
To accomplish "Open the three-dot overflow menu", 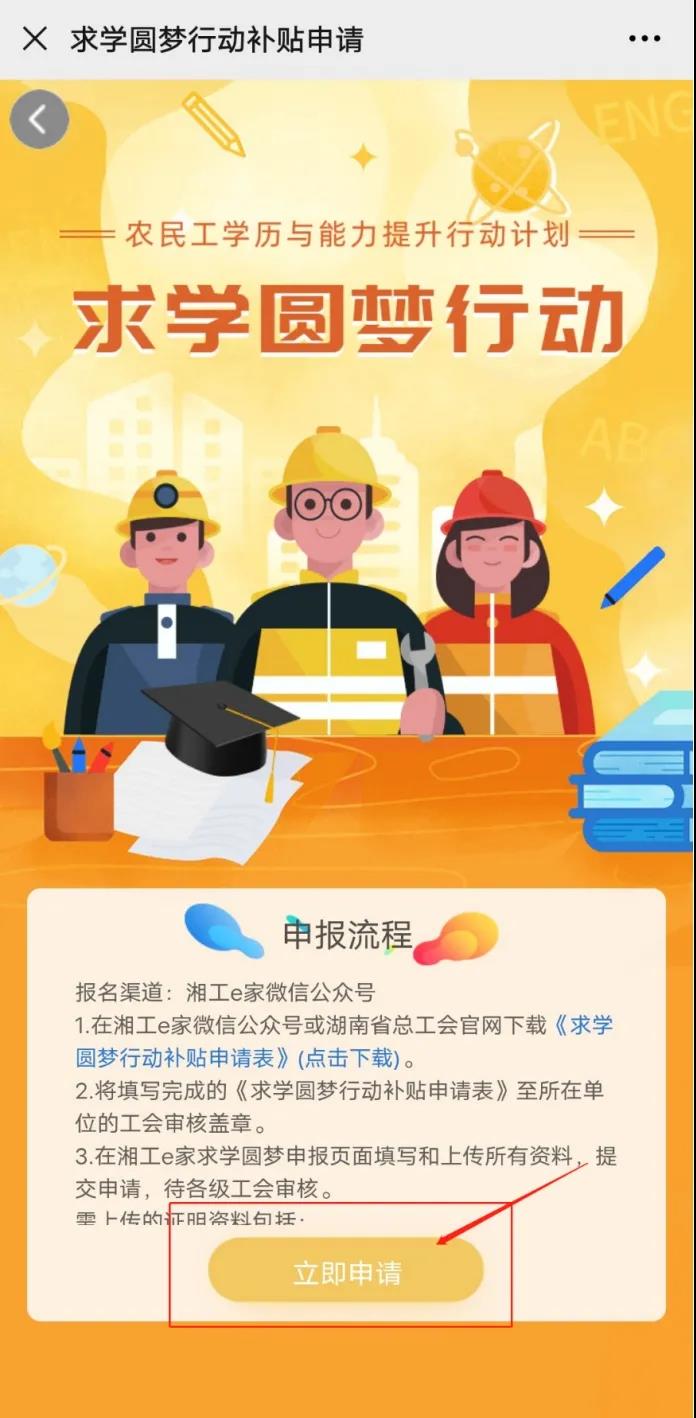I will [645, 39].
